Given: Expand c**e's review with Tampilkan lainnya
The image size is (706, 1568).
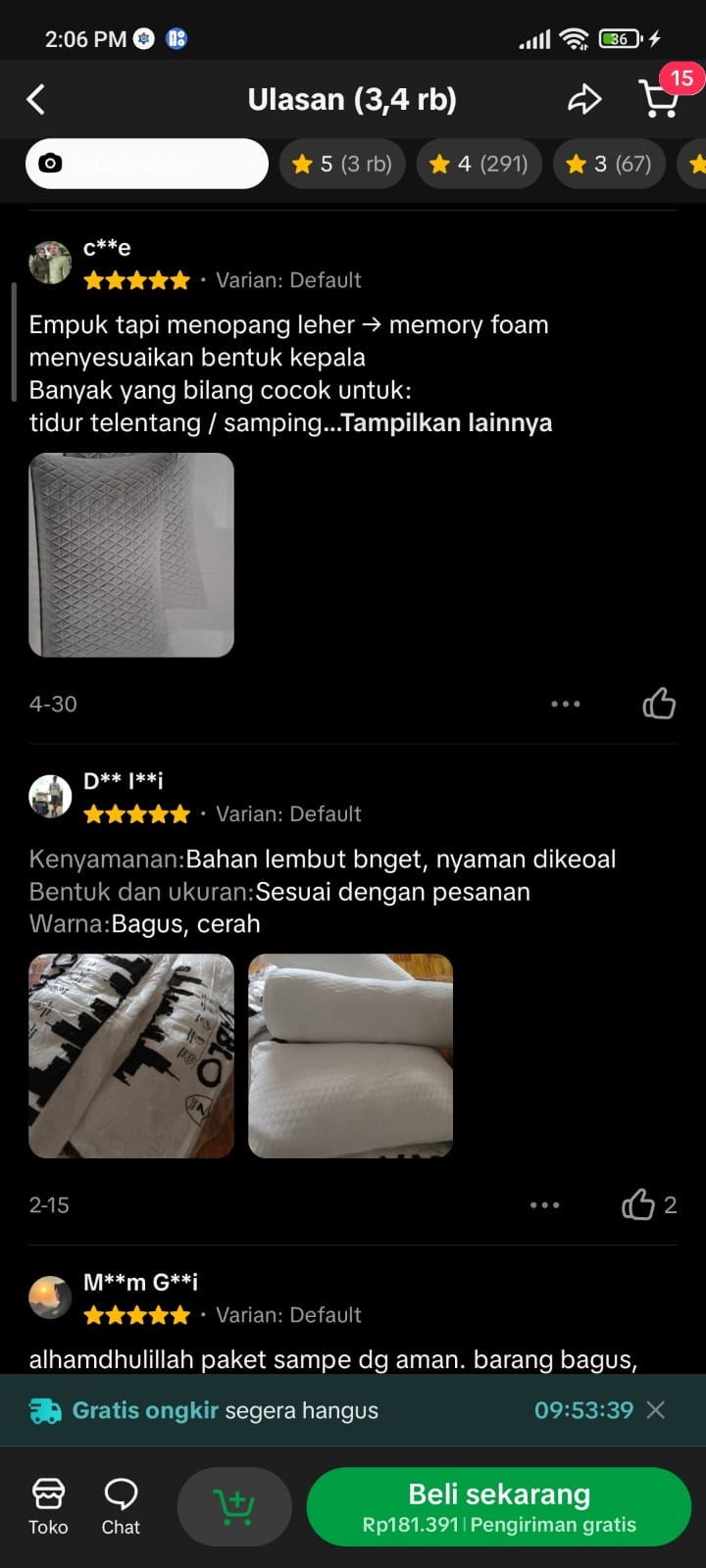Looking at the screenshot, I should click(446, 422).
